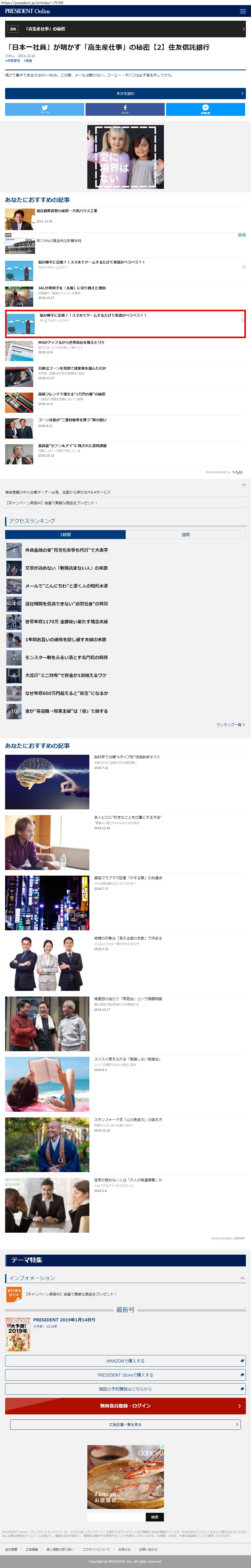
Task: View full list via ランキング一覧 link
Action: [230, 724]
